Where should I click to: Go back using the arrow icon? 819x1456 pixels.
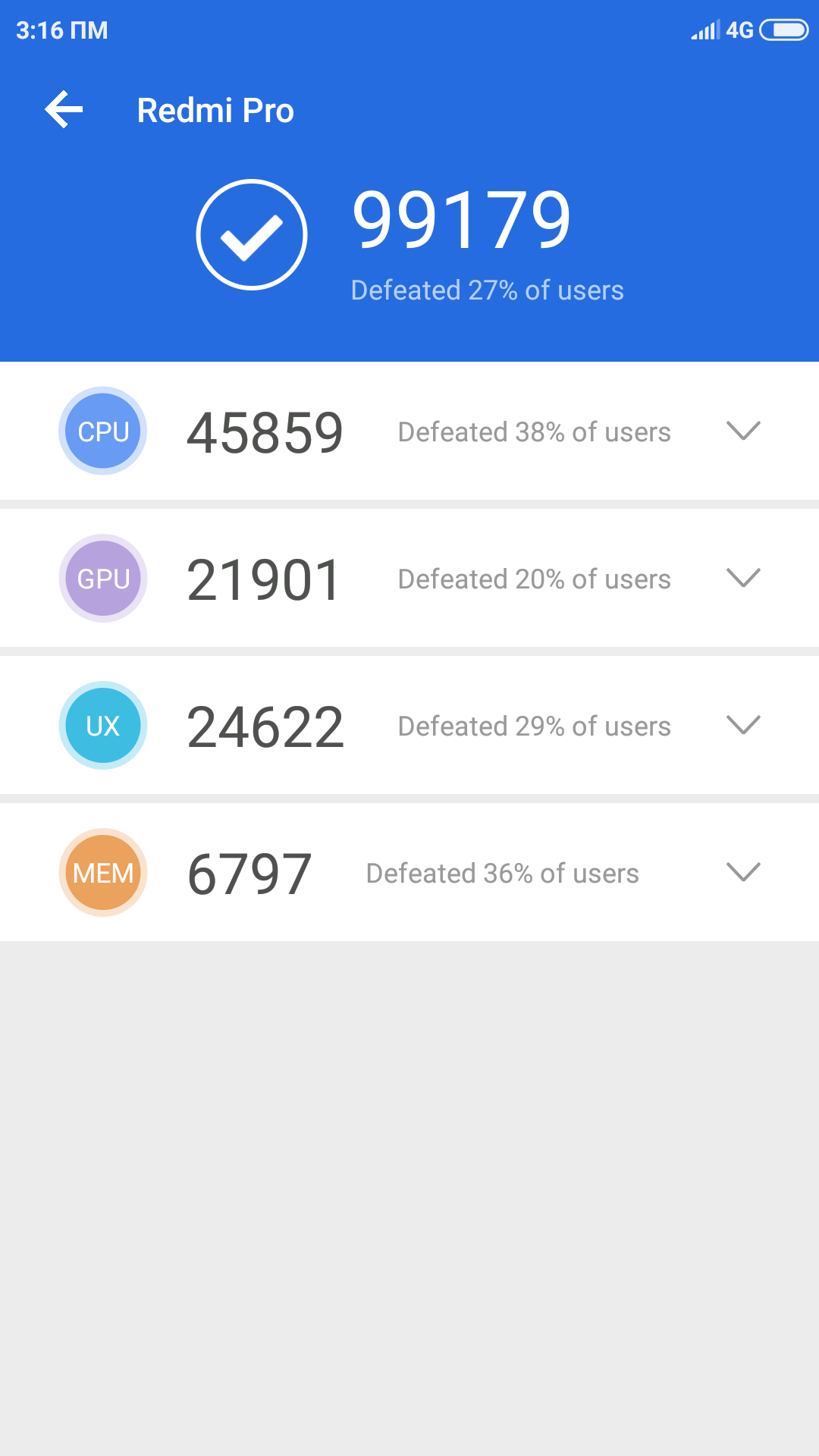[x=64, y=110]
